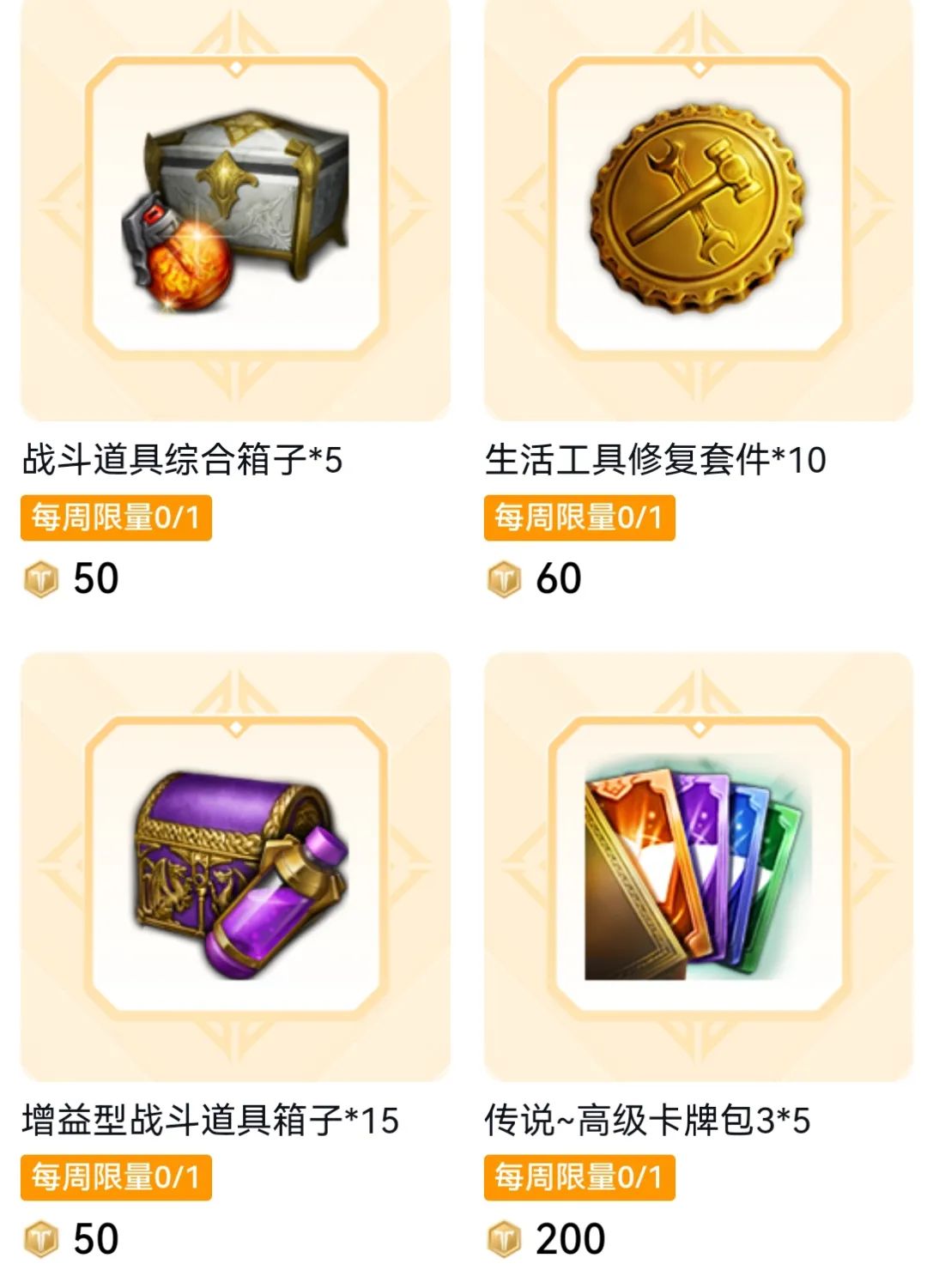927x1288 pixels.
Task: Tap the 传说~高级卡牌包3*5 item card
Action: (698, 867)
